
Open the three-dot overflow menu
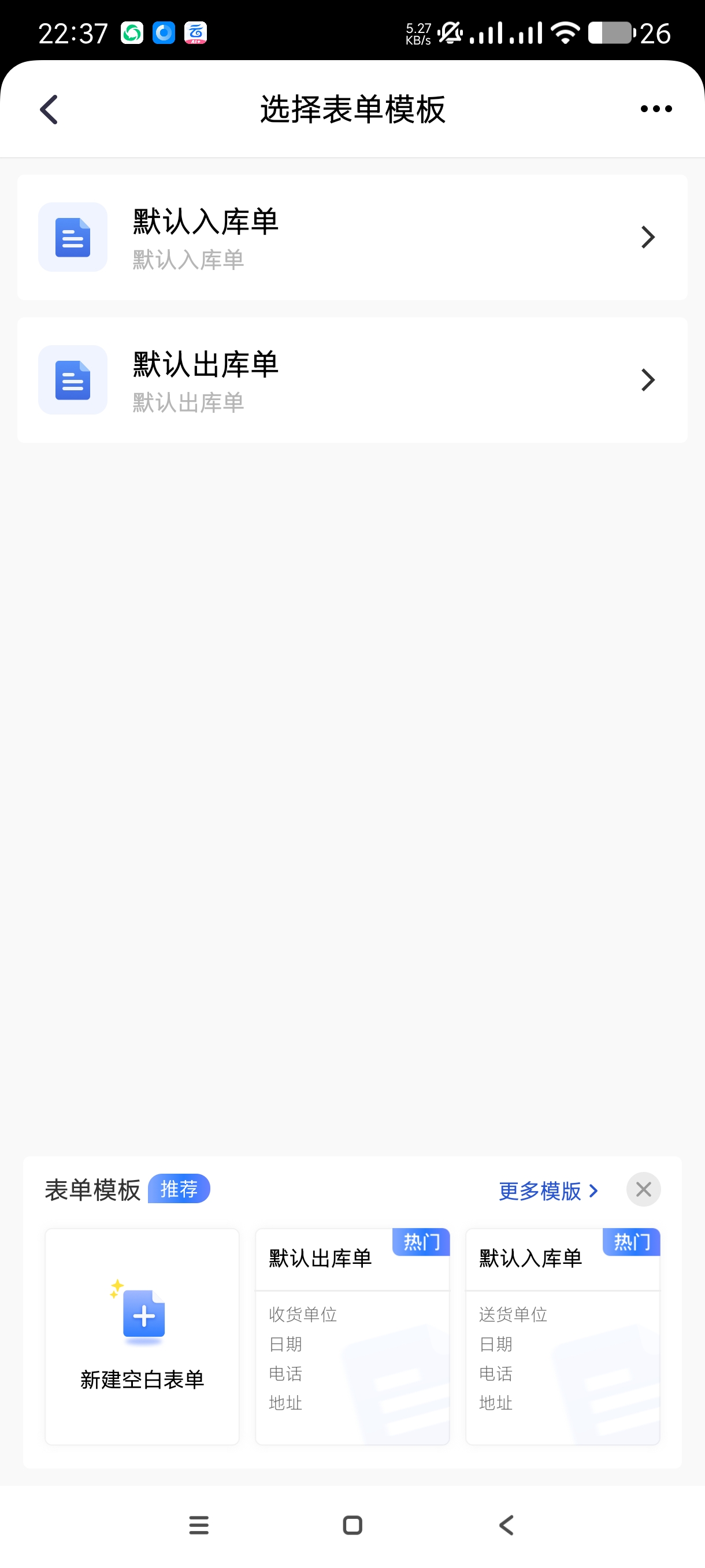click(x=656, y=110)
